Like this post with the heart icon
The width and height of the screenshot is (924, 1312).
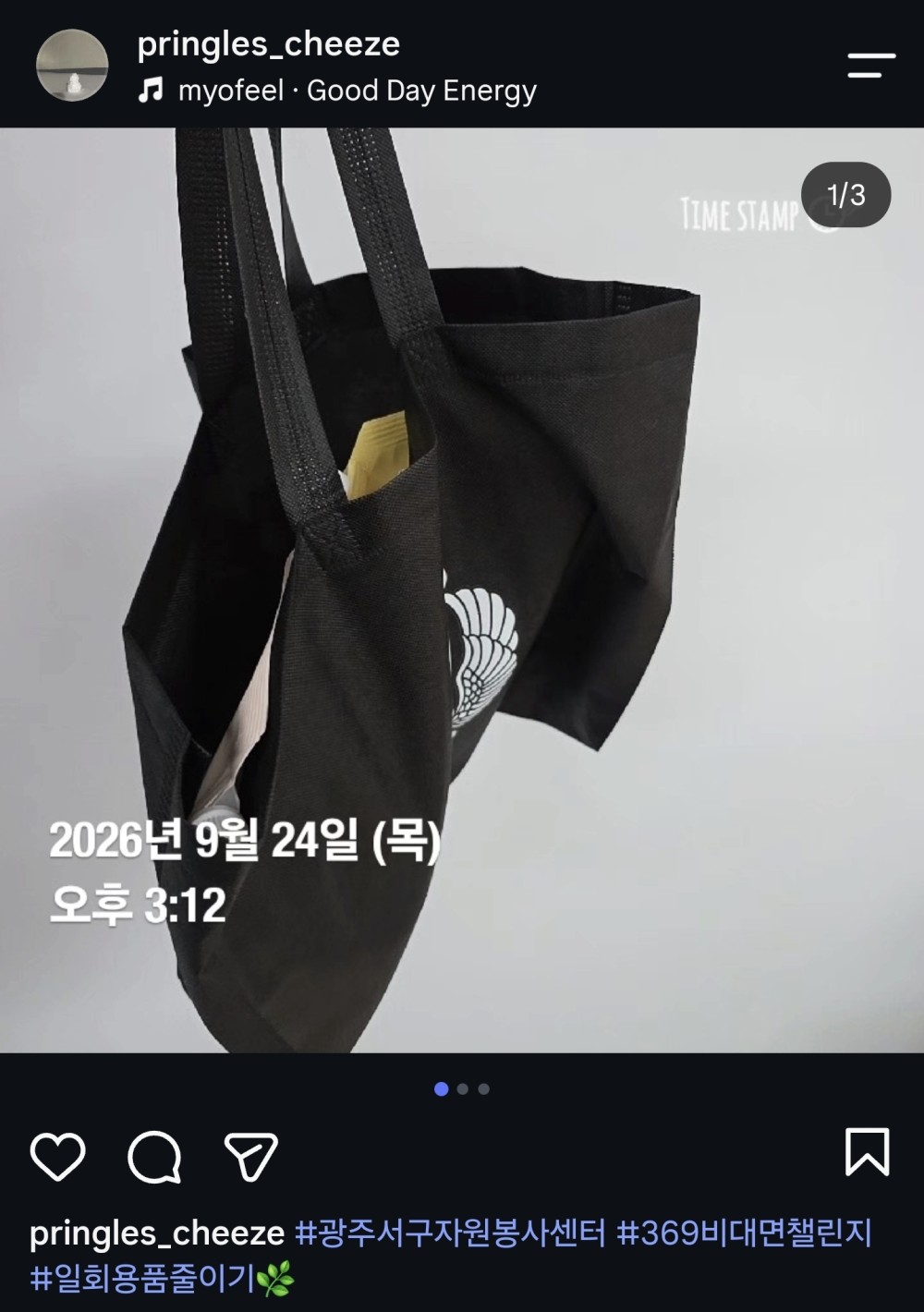click(x=58, y=1155)
